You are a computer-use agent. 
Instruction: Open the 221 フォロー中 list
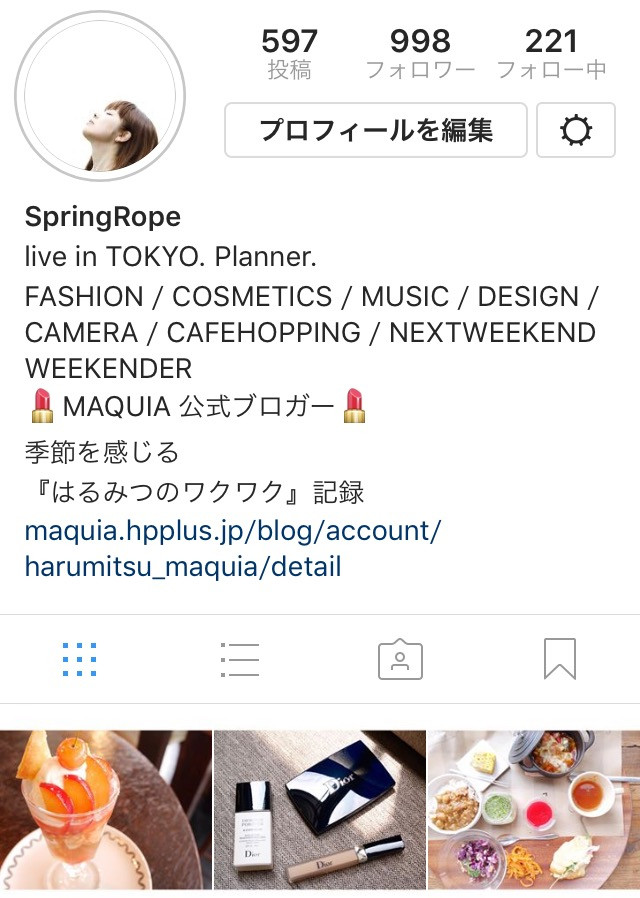coord(551,54)
